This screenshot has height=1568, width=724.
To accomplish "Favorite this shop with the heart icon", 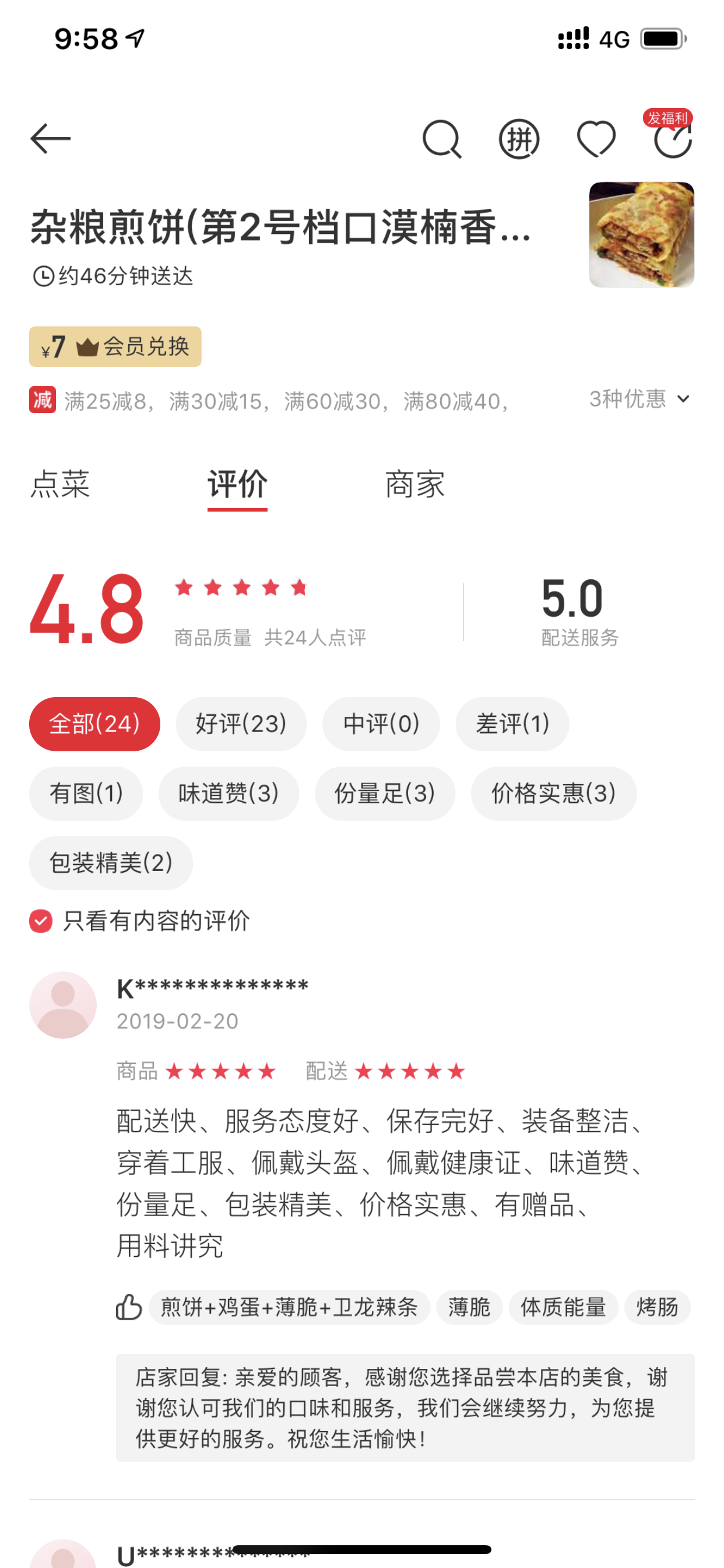I will click(x=596, y=139).
